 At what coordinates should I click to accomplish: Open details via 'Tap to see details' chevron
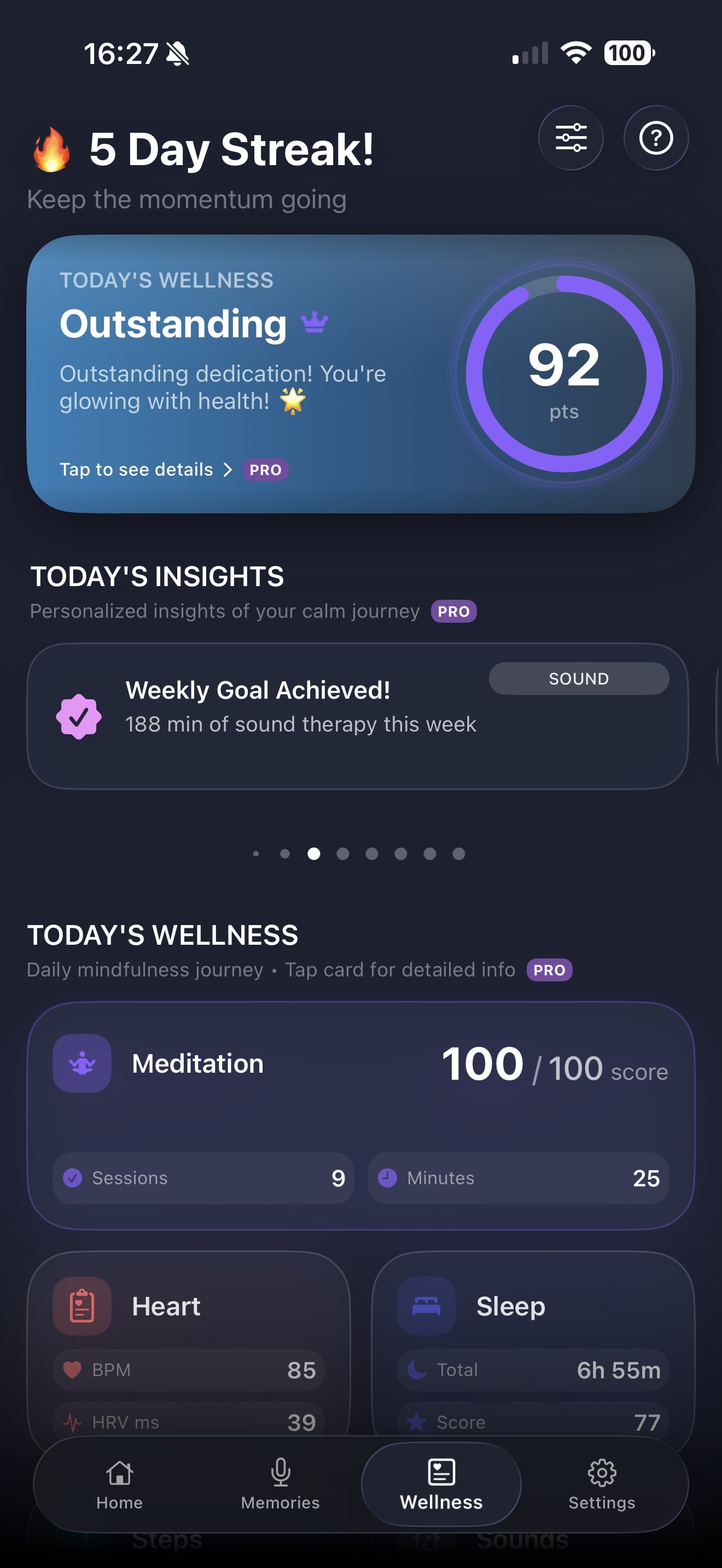tap(228, 469)
